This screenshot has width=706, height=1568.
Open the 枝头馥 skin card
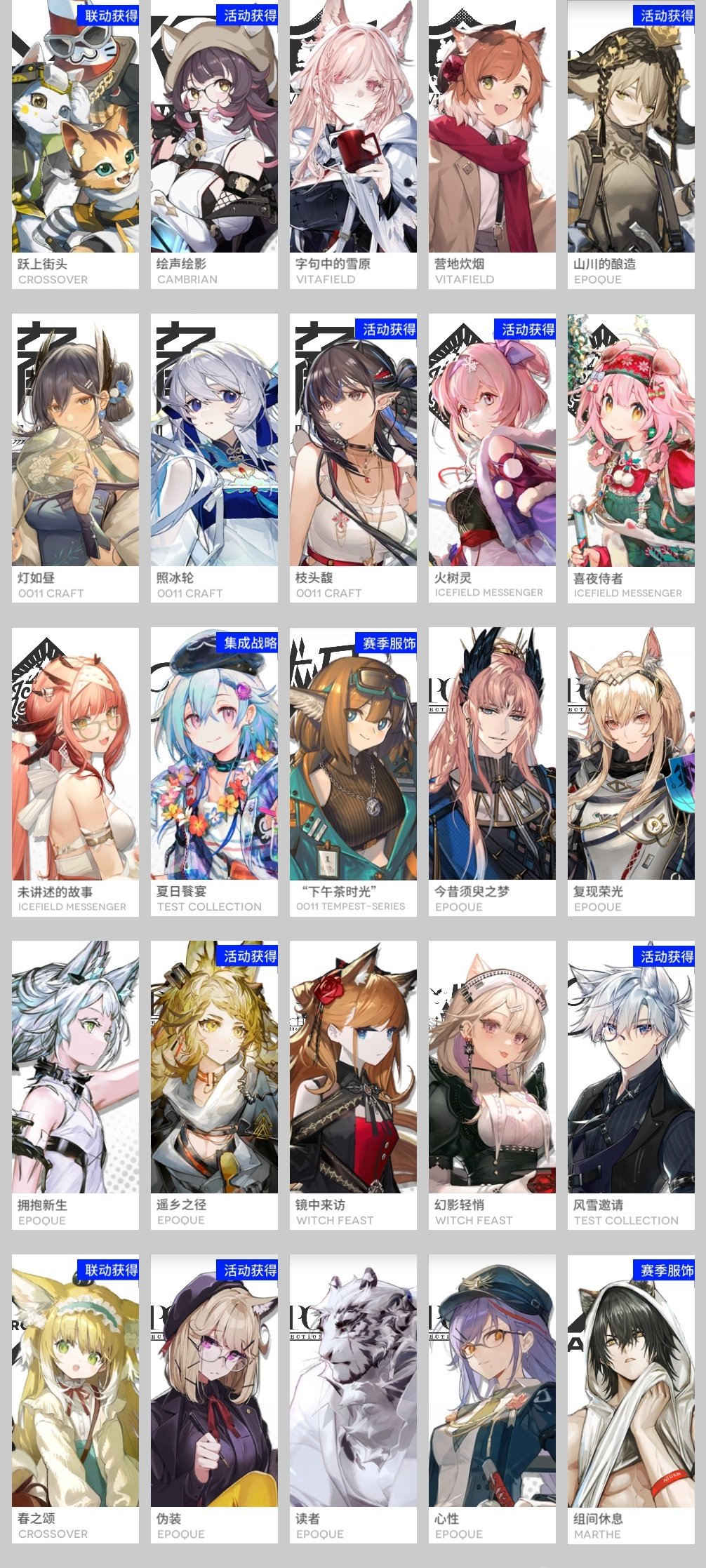(x=353, y=456)
